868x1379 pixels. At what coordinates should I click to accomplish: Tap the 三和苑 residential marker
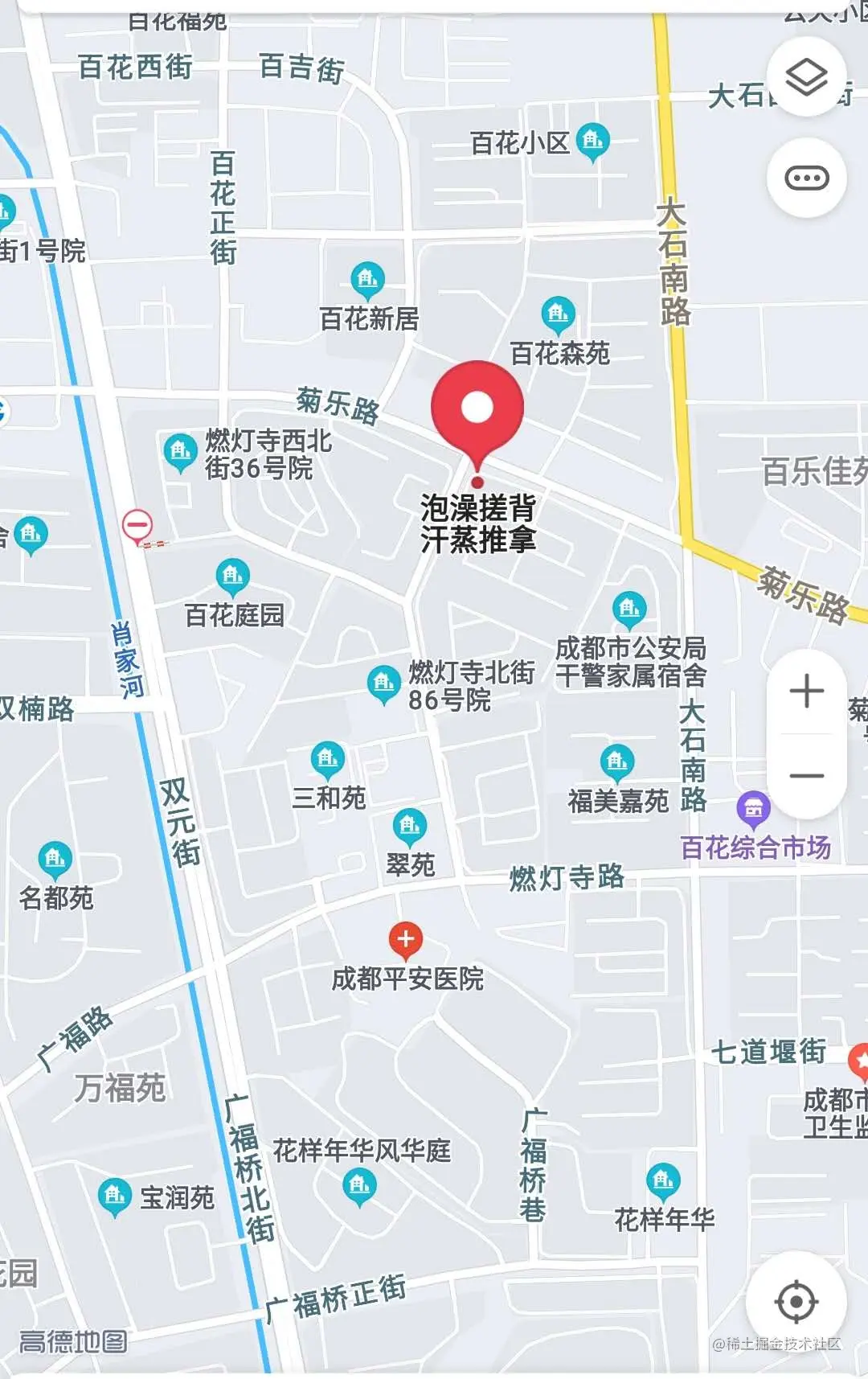[328, 759]
